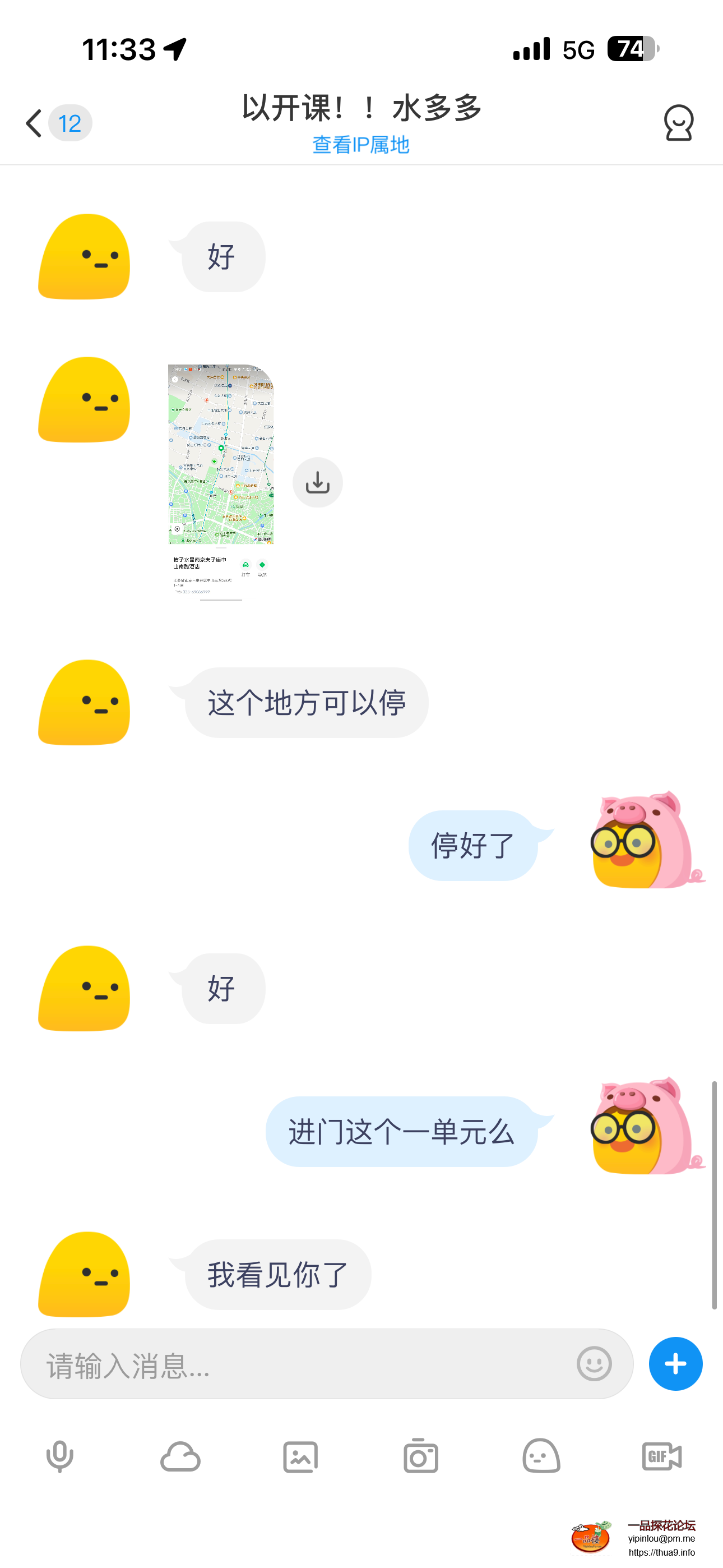Record a voice message with microphone
Viewport: 723px width, 1568px height.
pos(59,1456)
